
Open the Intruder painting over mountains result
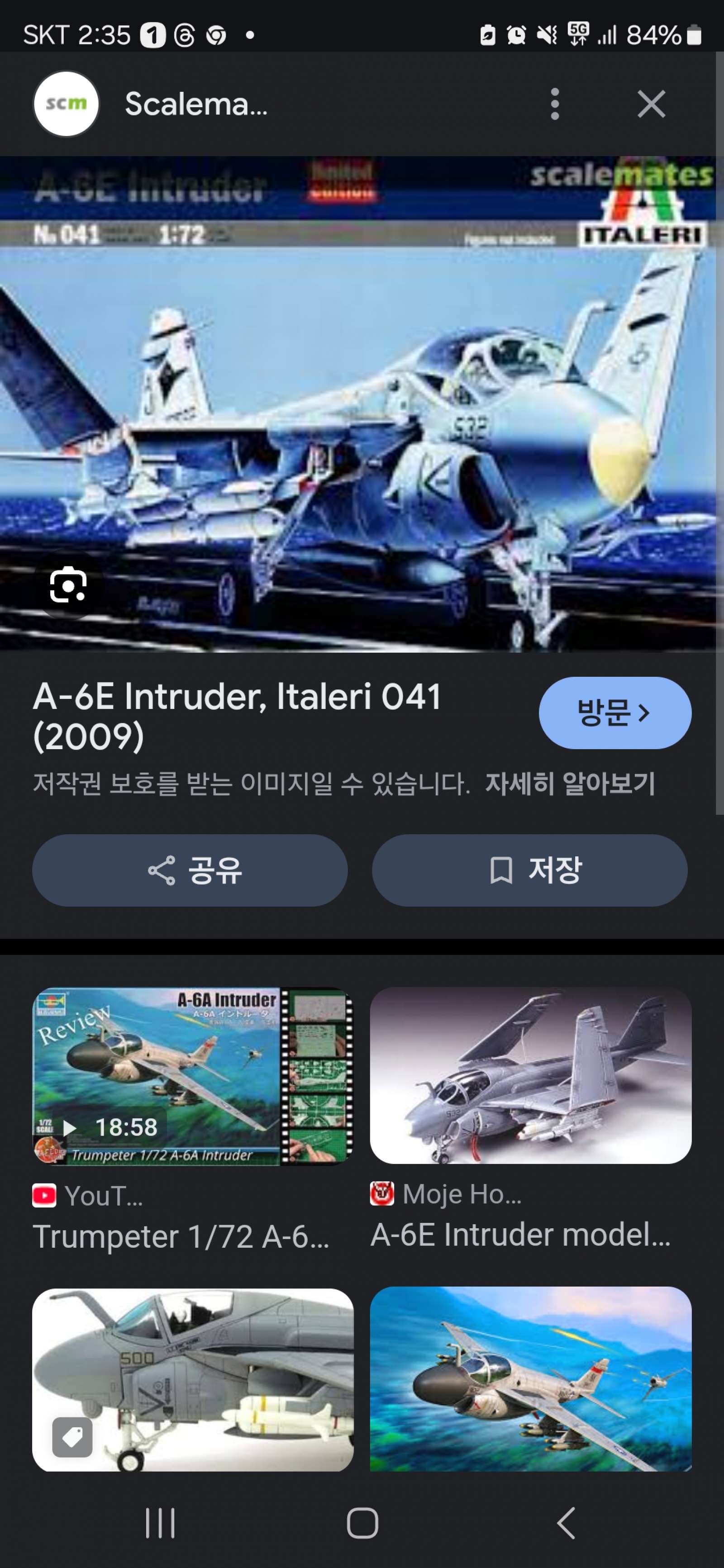click(530, 1379)
